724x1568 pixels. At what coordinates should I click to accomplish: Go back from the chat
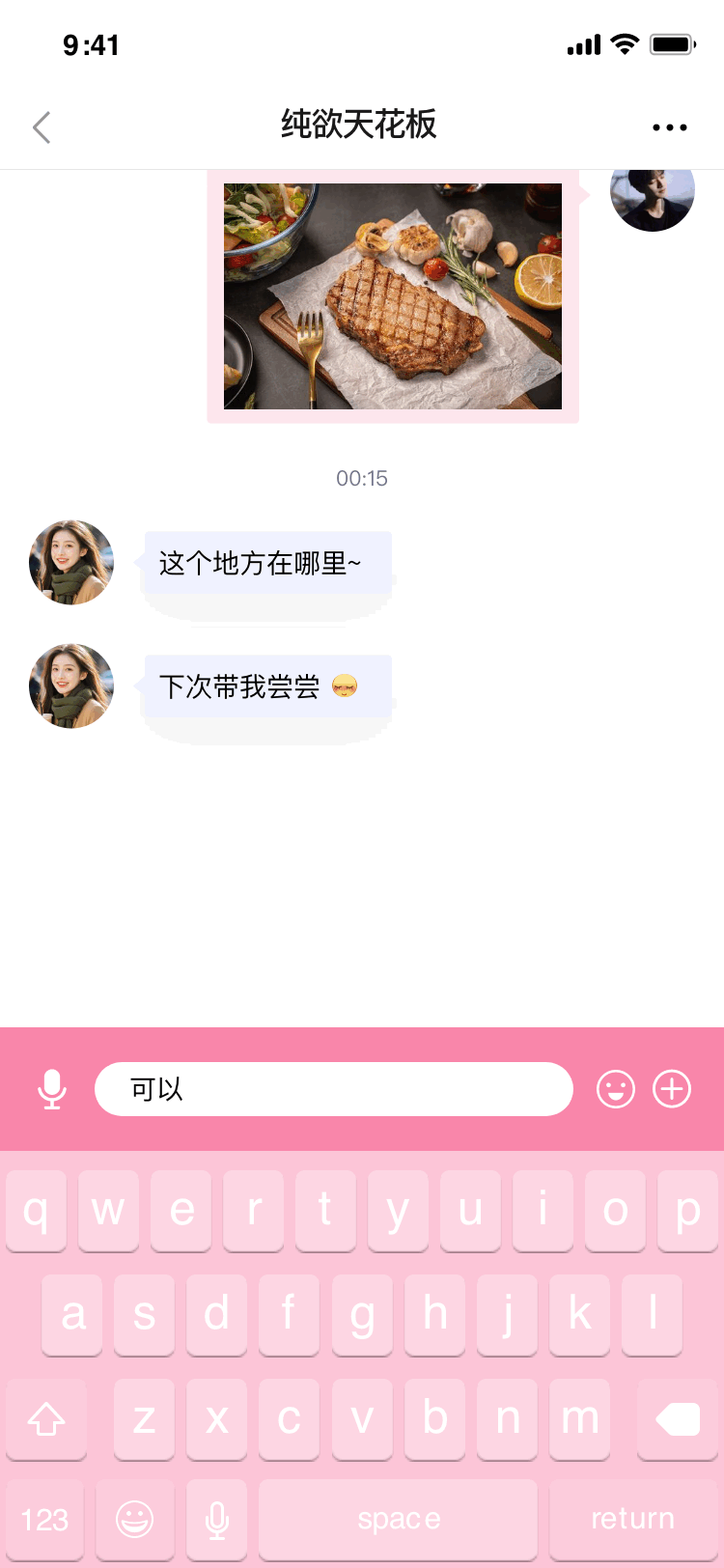coord(42,127)
